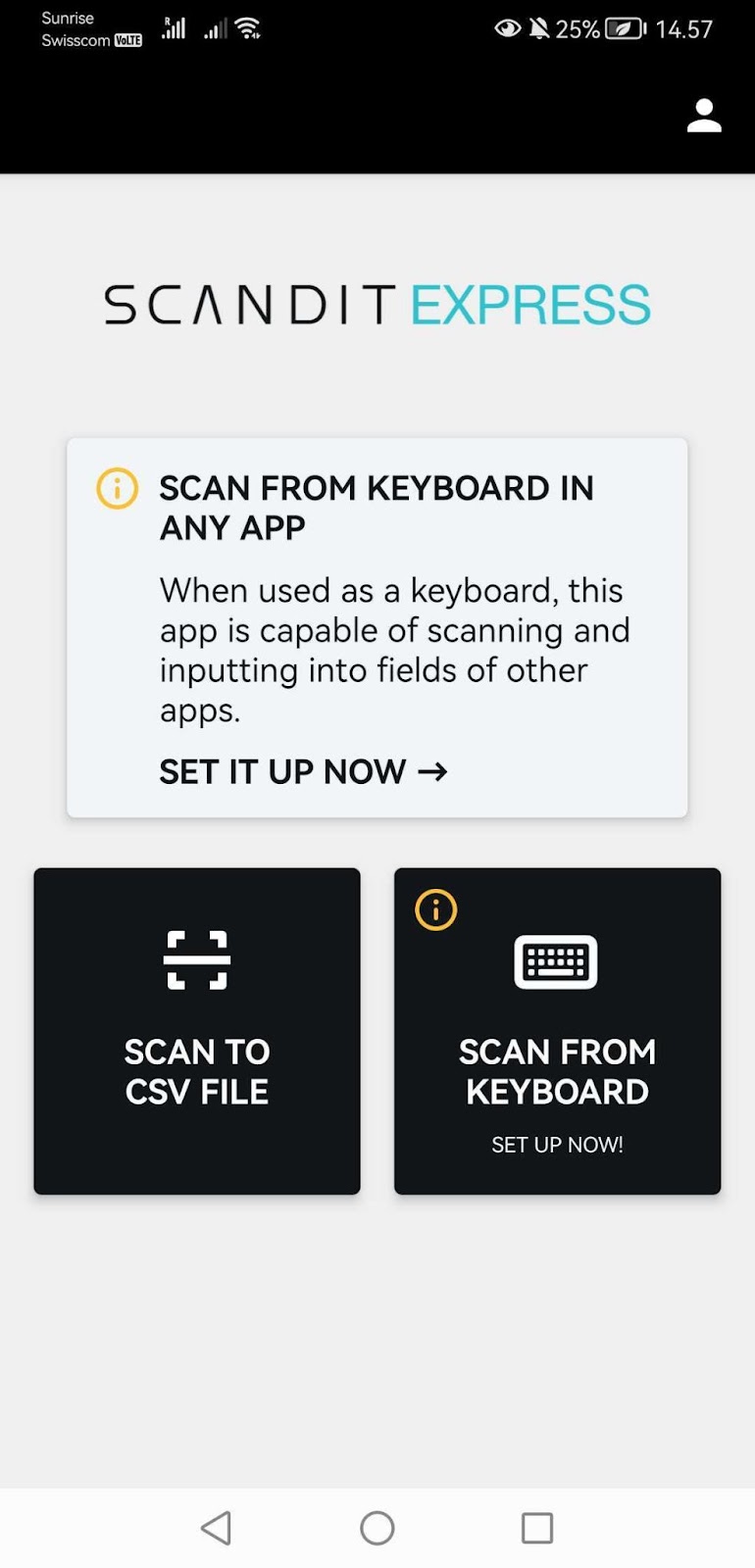Open recent apps from the navigation bar

[536, 1527]
